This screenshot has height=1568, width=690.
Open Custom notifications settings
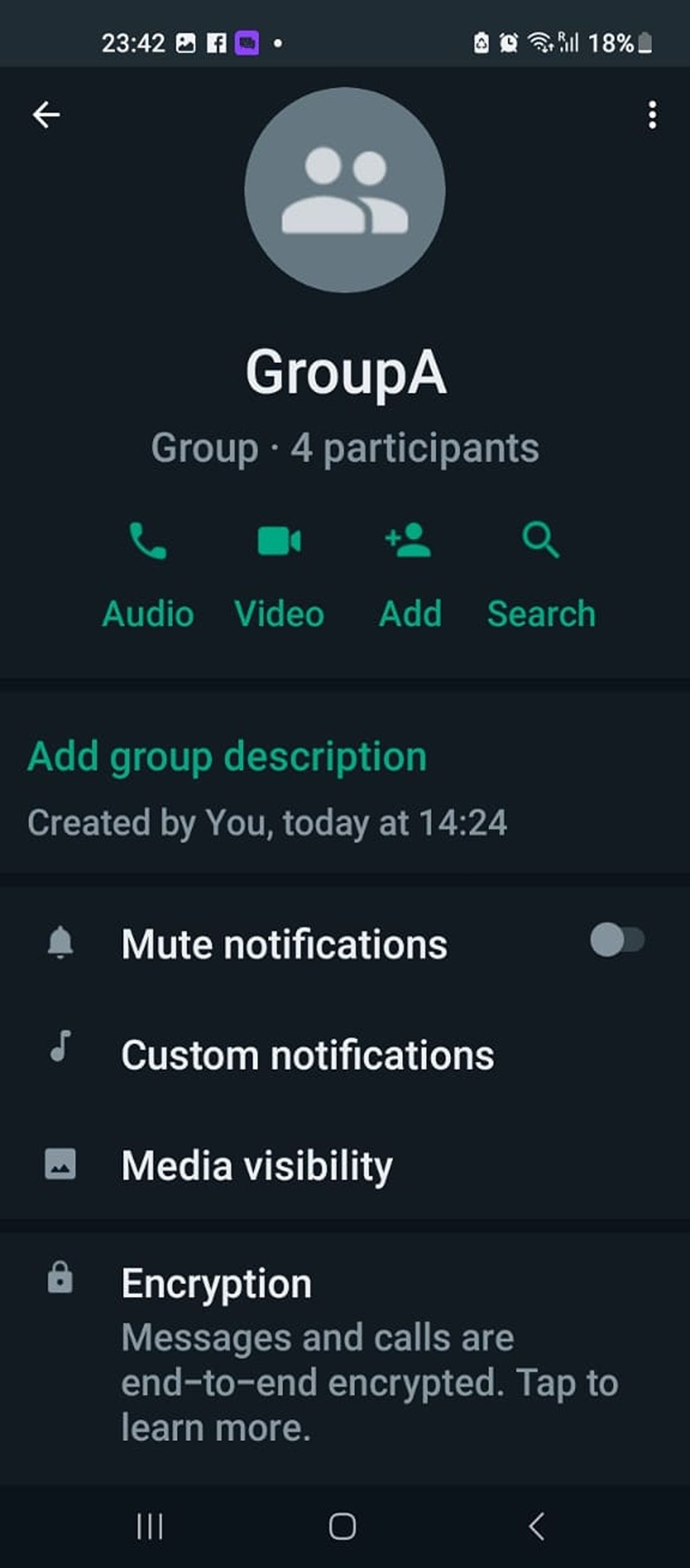(x=307, y=1055)
